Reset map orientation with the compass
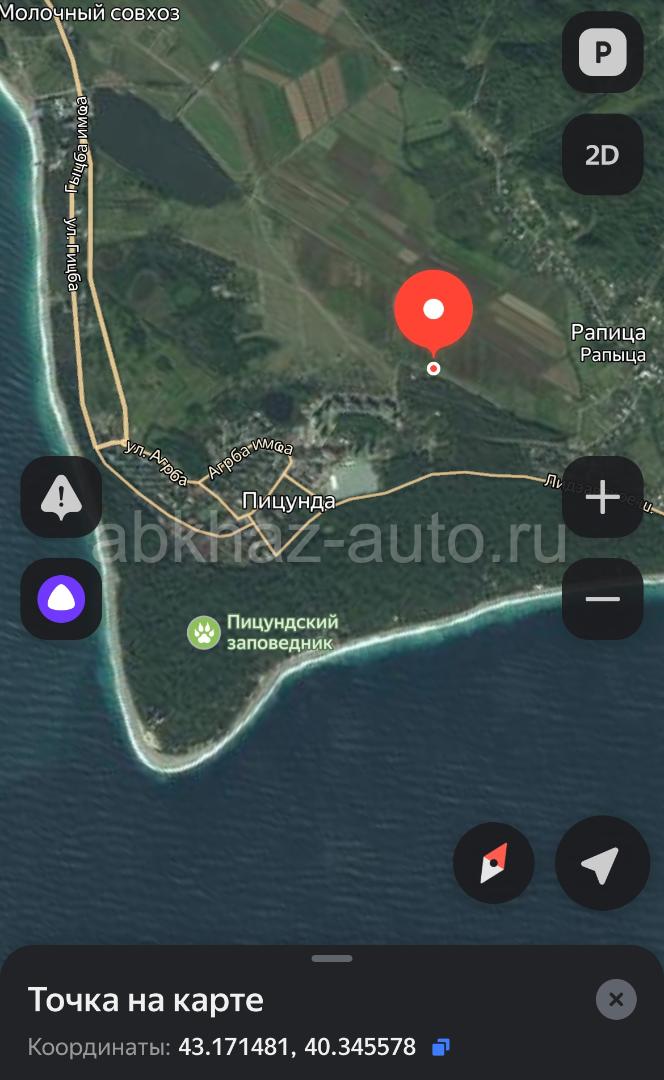This screenshot has width=664, height=1080. [x=493, y=863]
